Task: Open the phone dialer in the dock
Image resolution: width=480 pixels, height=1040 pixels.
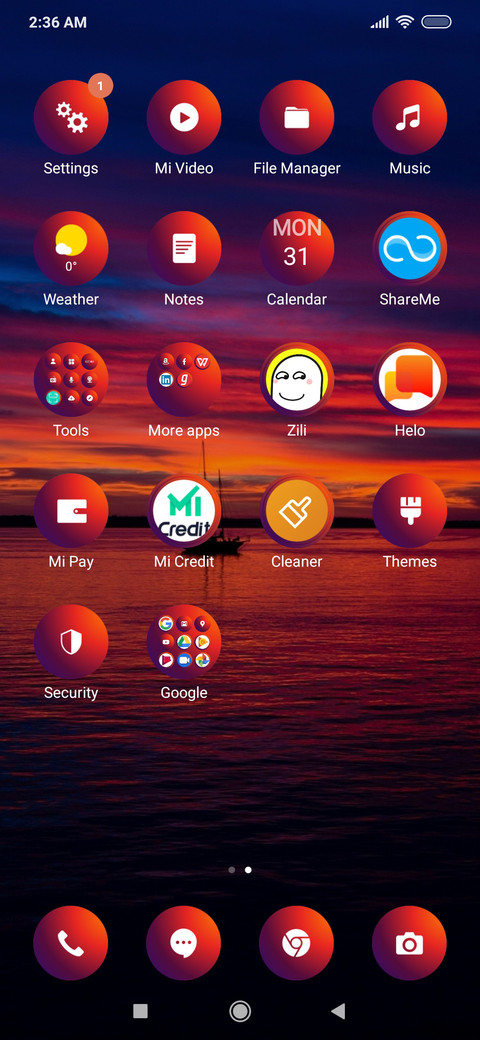Action: pos(71,943)
